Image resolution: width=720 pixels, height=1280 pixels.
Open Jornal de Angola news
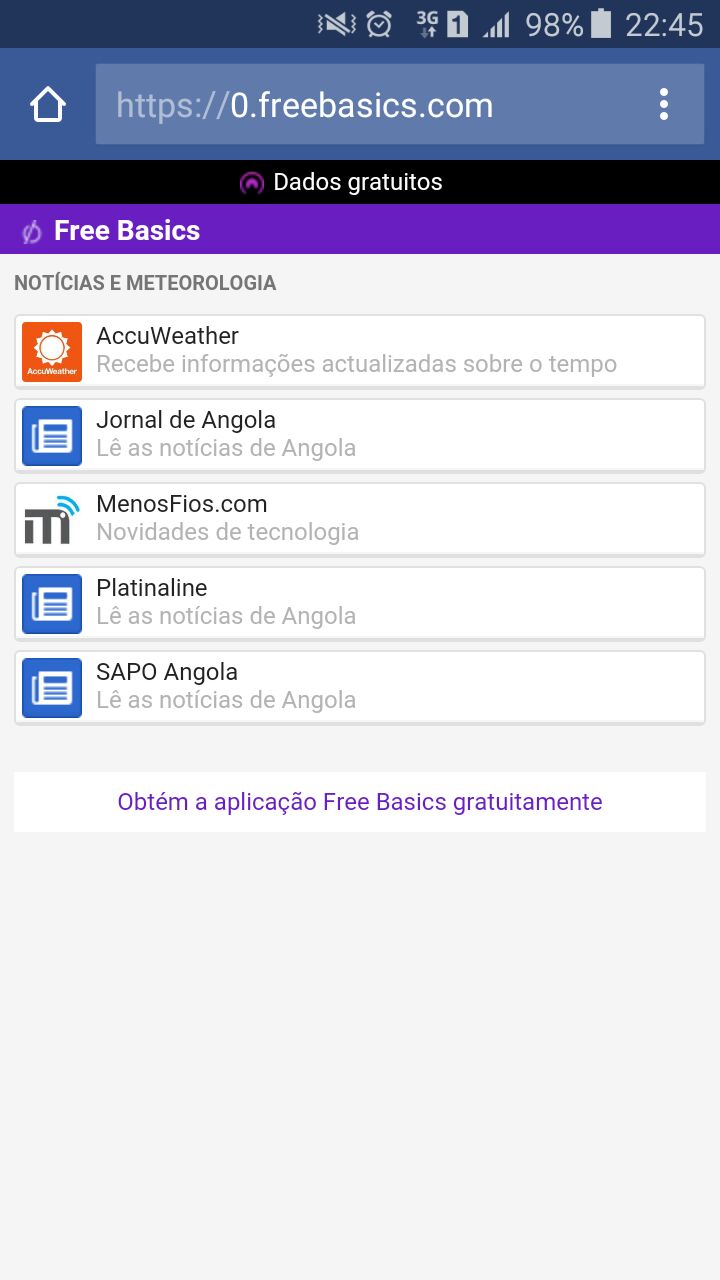click(x=360, y=435)
